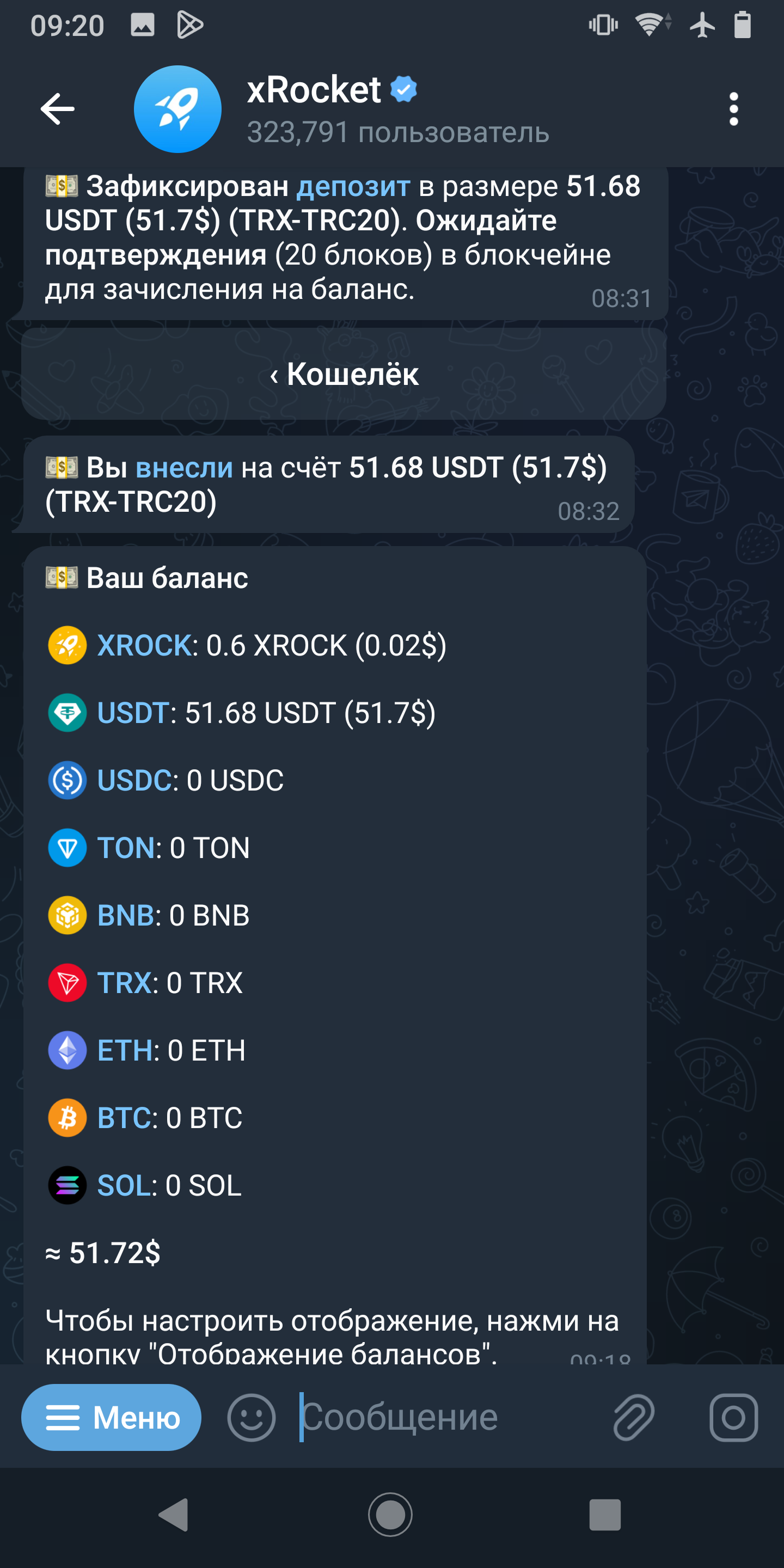Screen dimensions: 784x1568
Task: Open the emoji picker
Action: coord(252,1418)
